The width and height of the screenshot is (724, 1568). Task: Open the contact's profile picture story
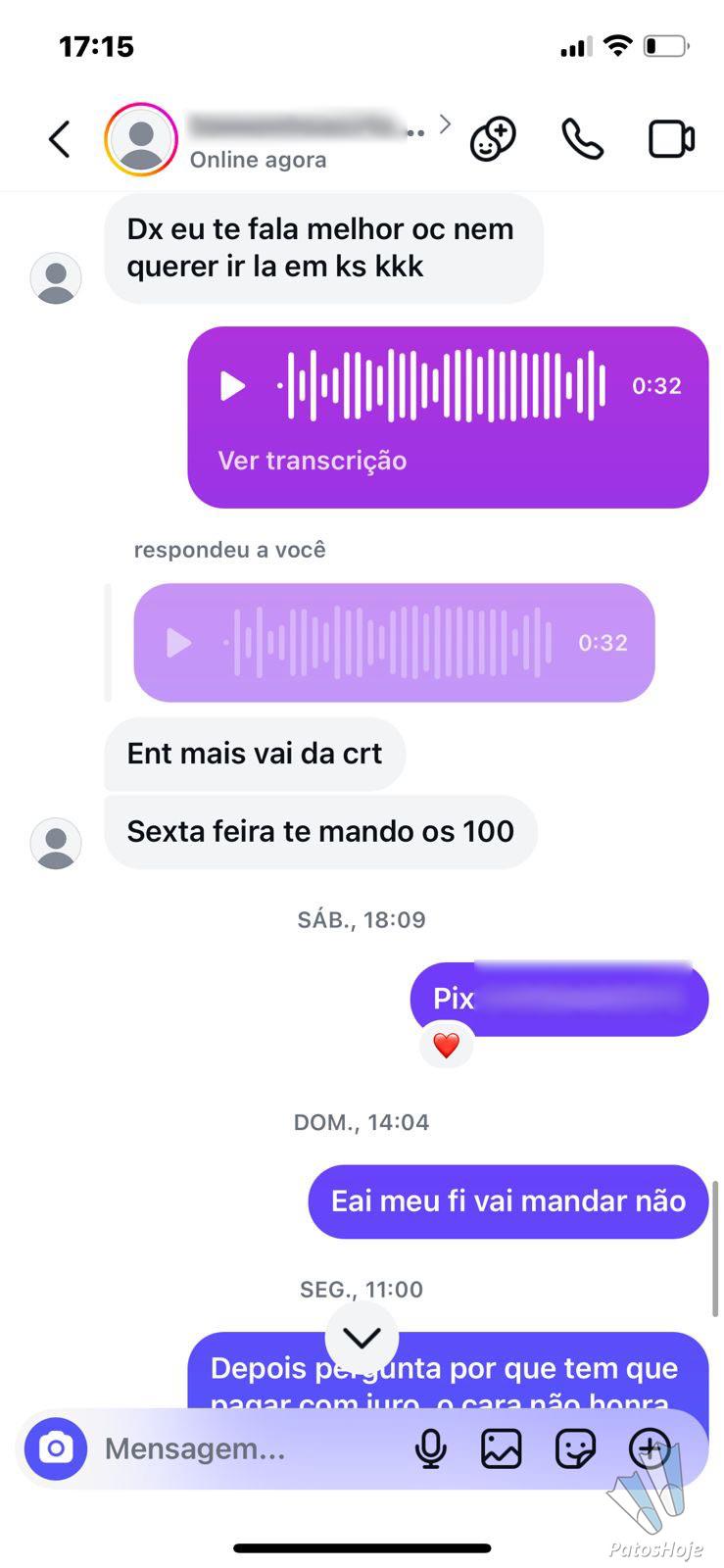tap(141, 139)
